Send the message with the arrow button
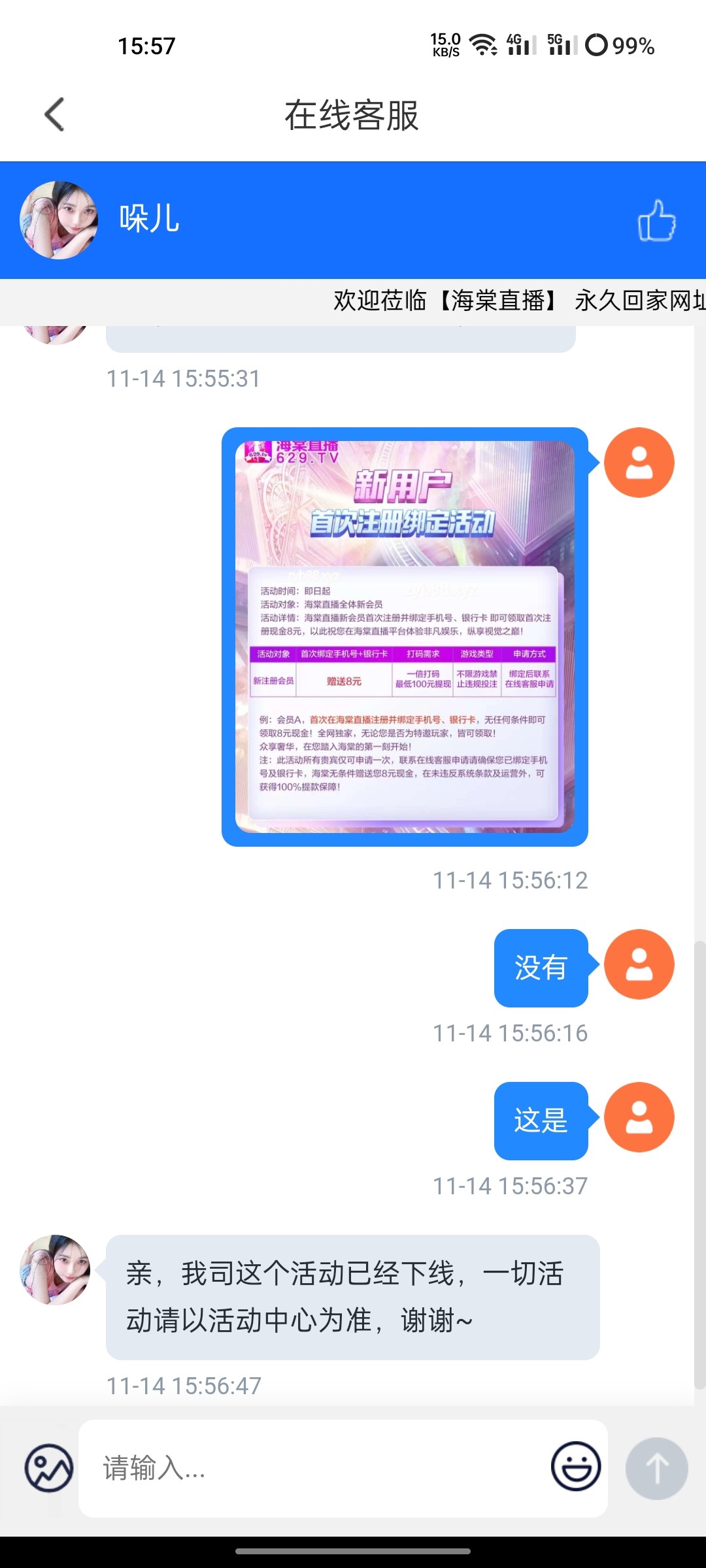This screenshot has height=1568, width=706. [656, 1468]
